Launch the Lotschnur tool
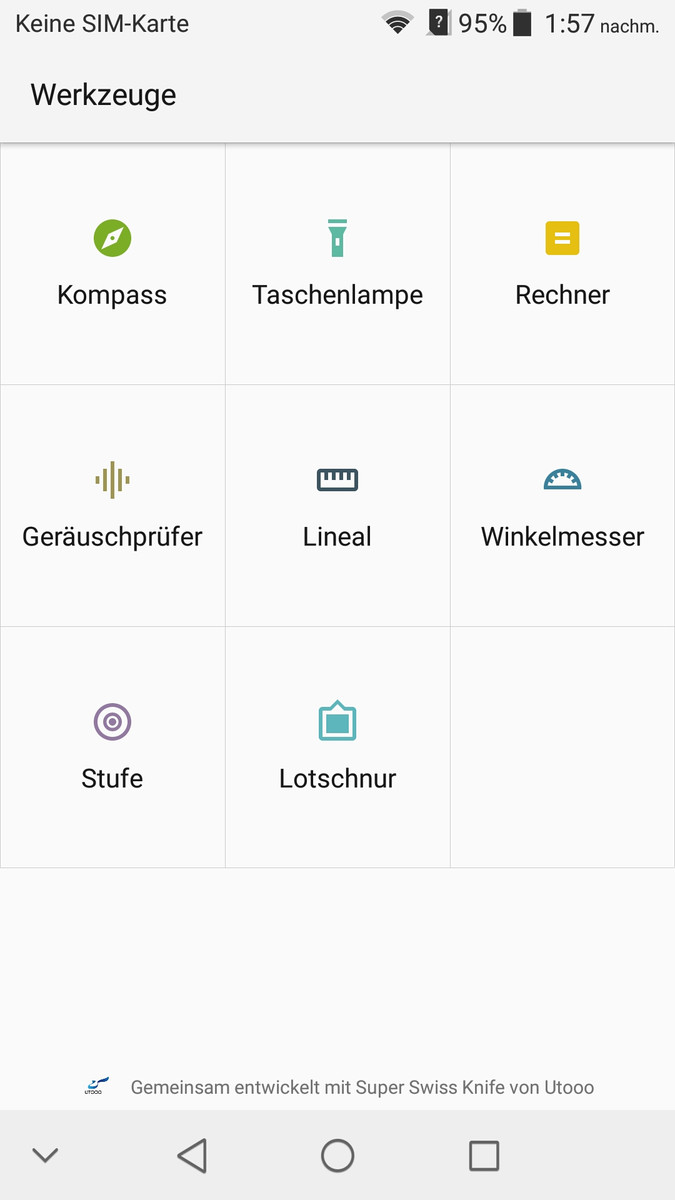 pos(337,747)
